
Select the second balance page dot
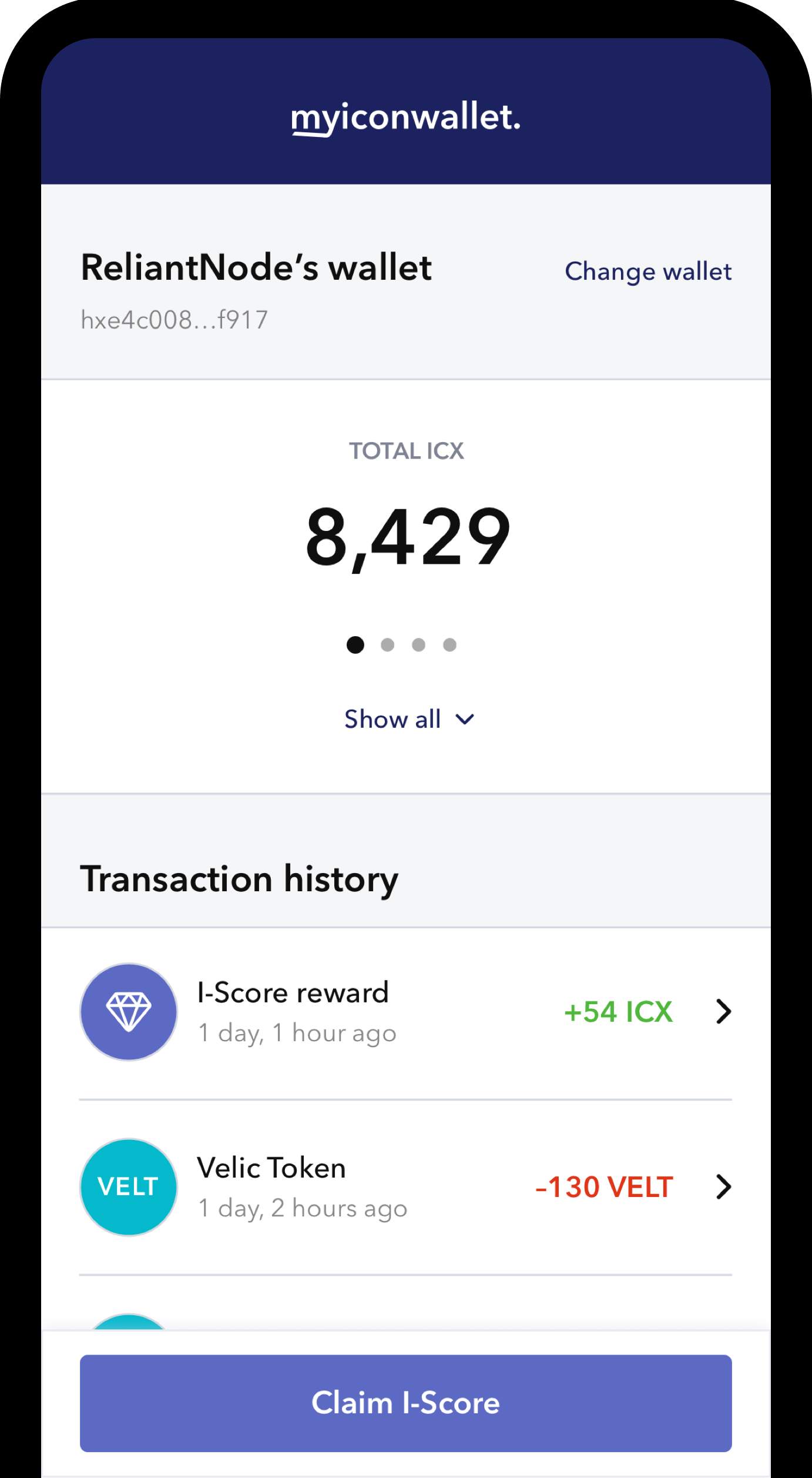387,645
